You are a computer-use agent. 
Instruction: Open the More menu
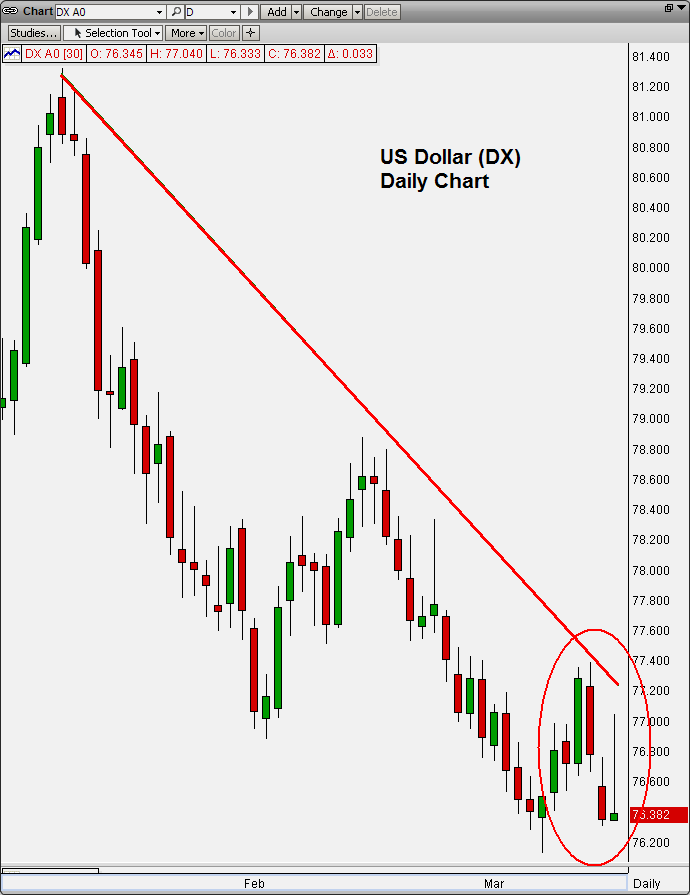186,33
